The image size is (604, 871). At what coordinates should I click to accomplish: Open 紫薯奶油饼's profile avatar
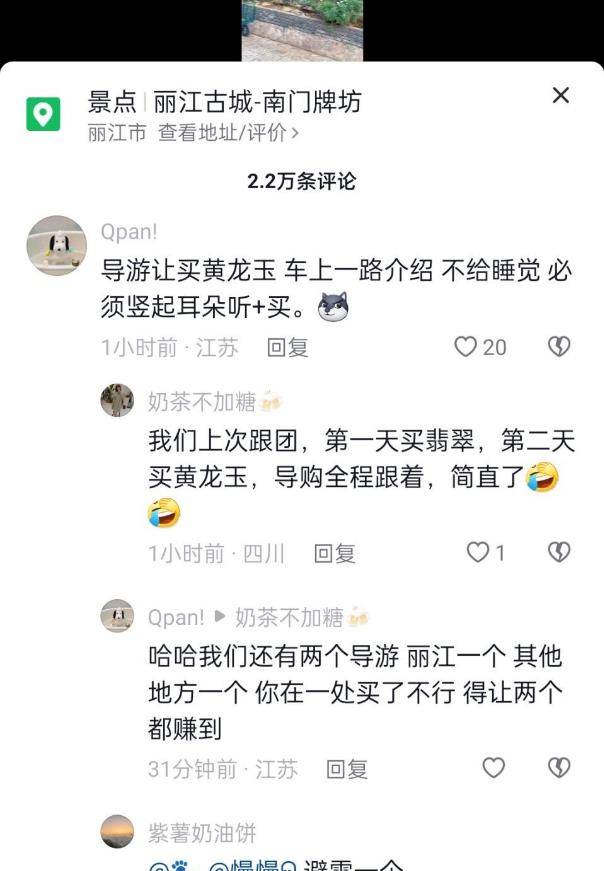coord(117,832)
